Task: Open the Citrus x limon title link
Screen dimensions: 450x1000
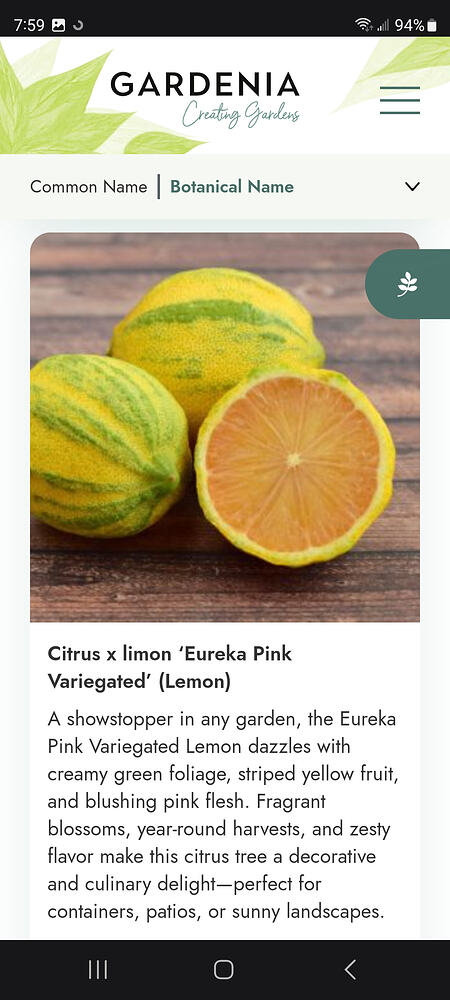Action: pos(170,668)
